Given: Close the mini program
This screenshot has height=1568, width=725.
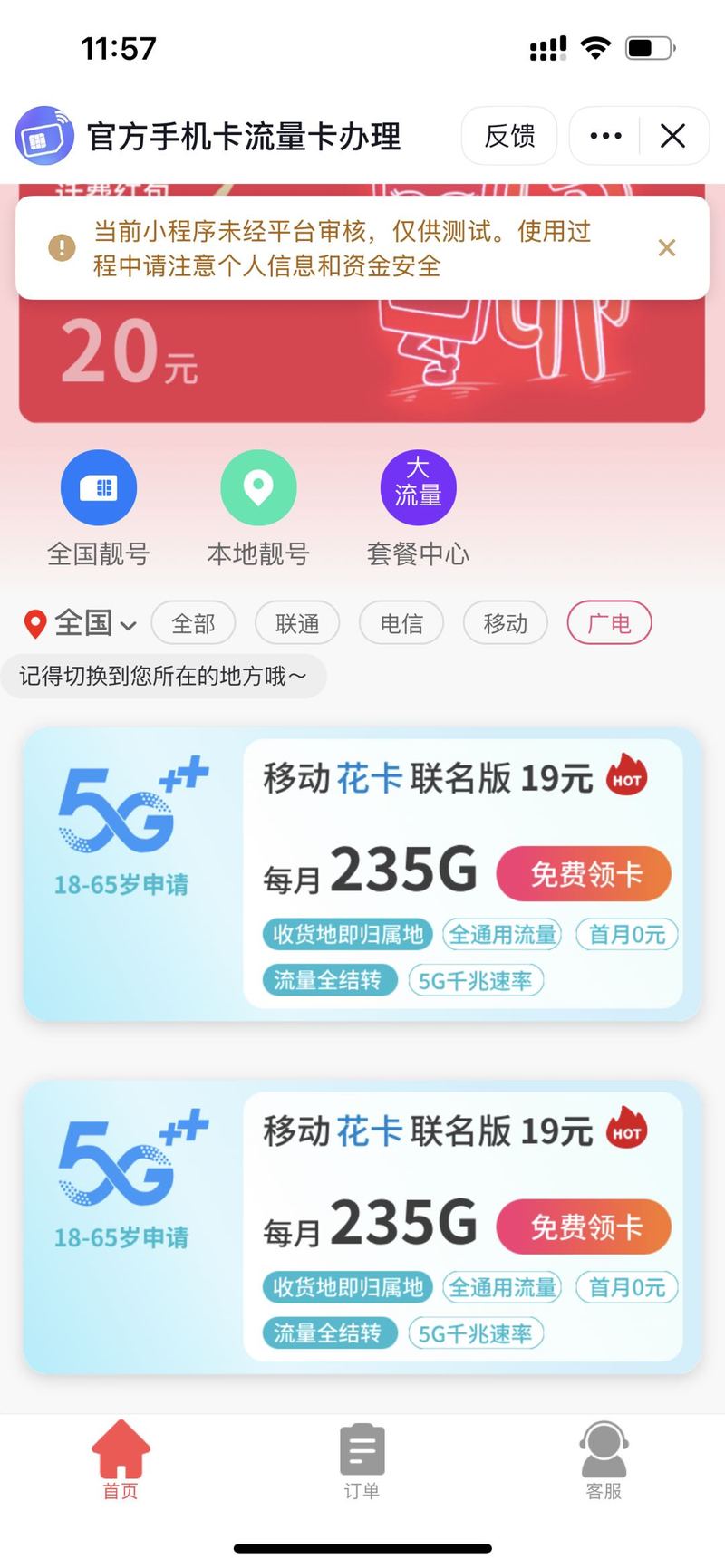Looking at the screenshot, I should 672,136.
